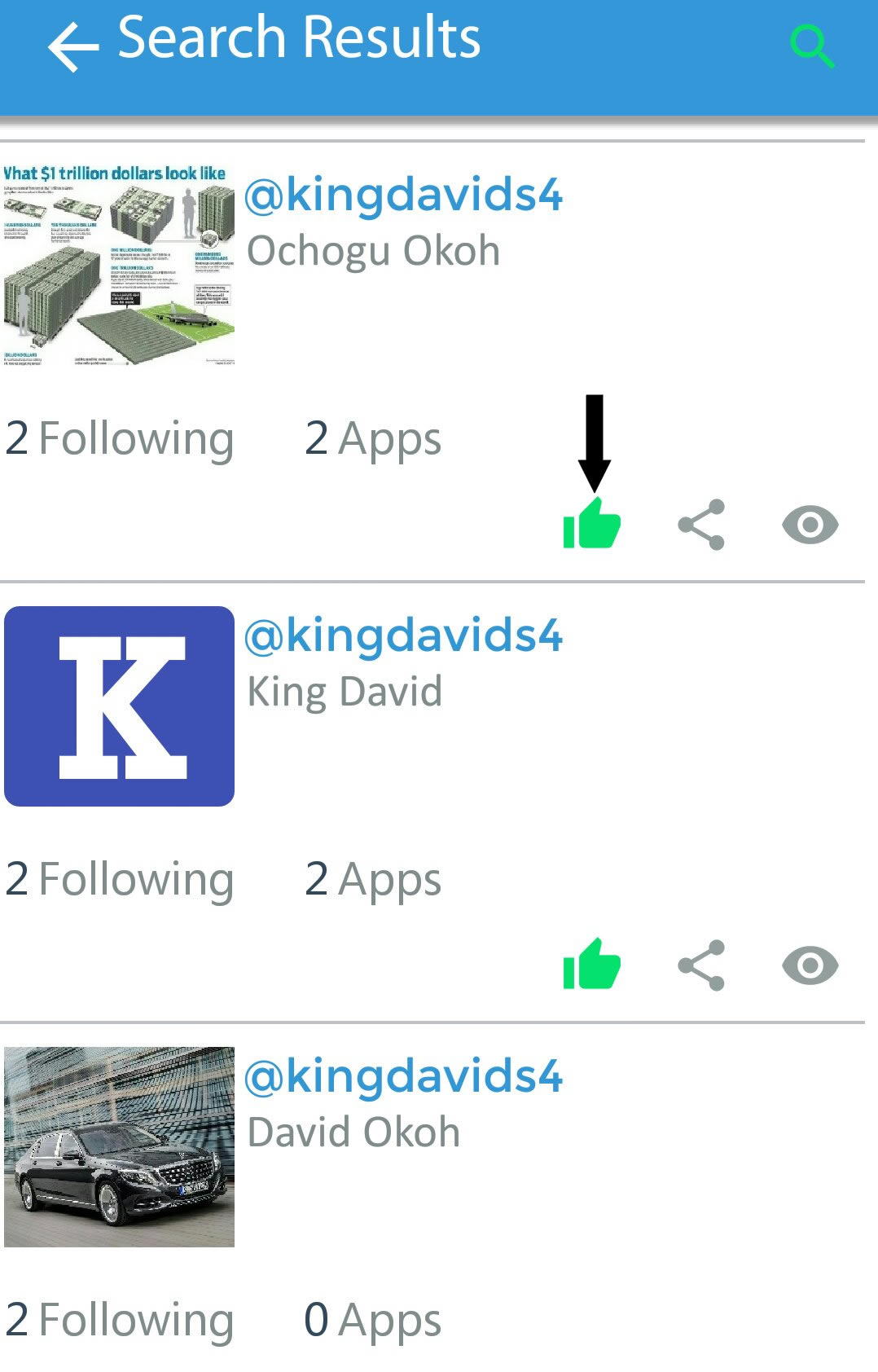
Task: Go back from Search Results
Action: [72, 47]
